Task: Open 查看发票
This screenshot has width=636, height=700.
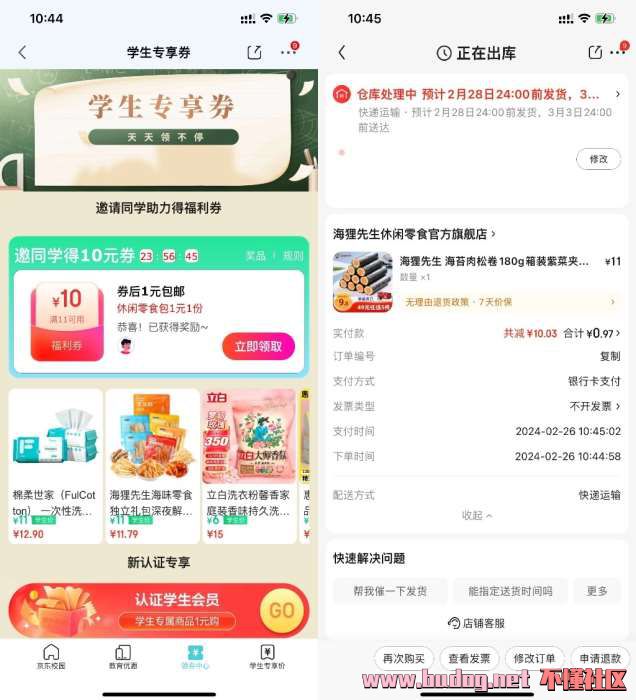Action: tap(469, 658)
